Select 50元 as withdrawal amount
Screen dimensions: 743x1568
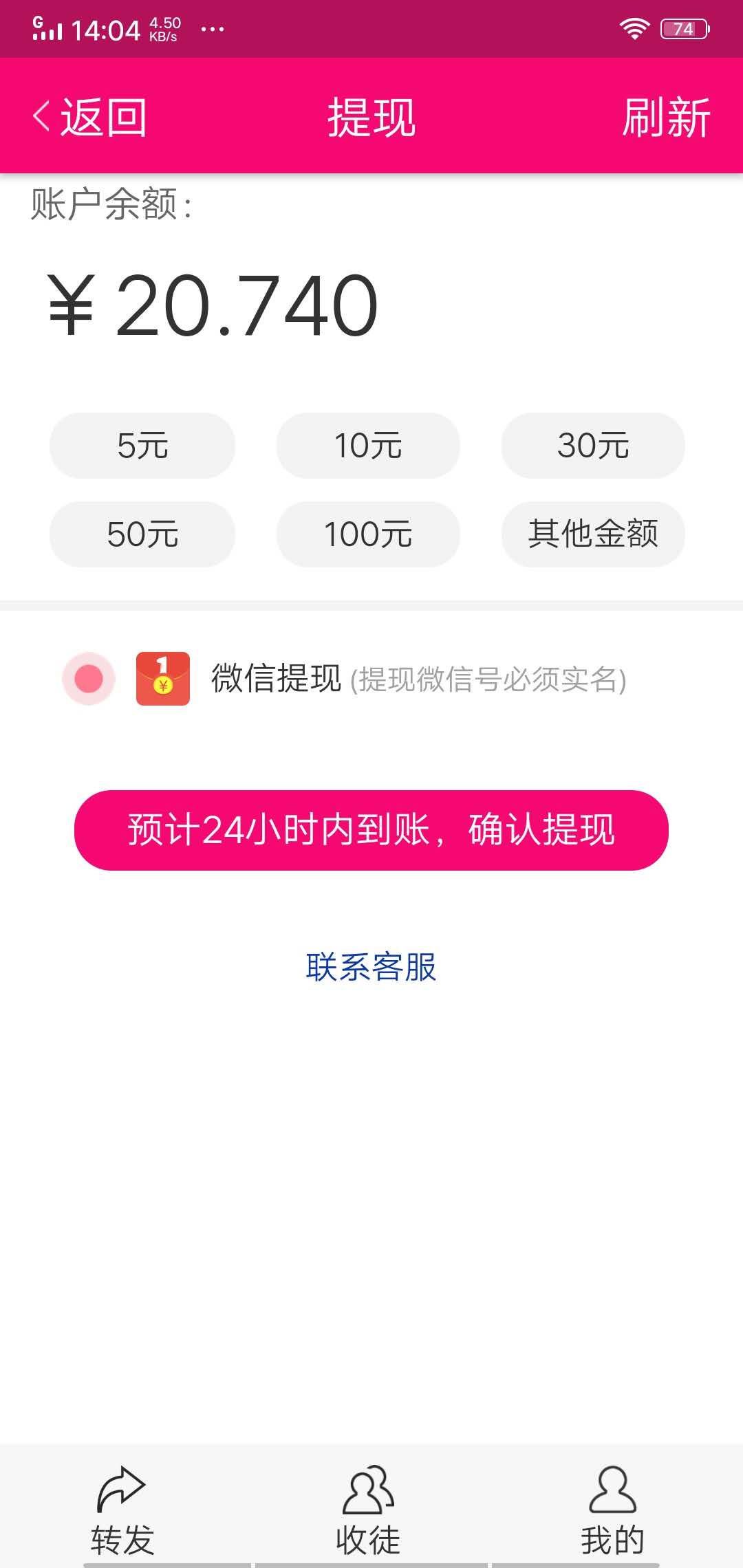pos(142,534)
